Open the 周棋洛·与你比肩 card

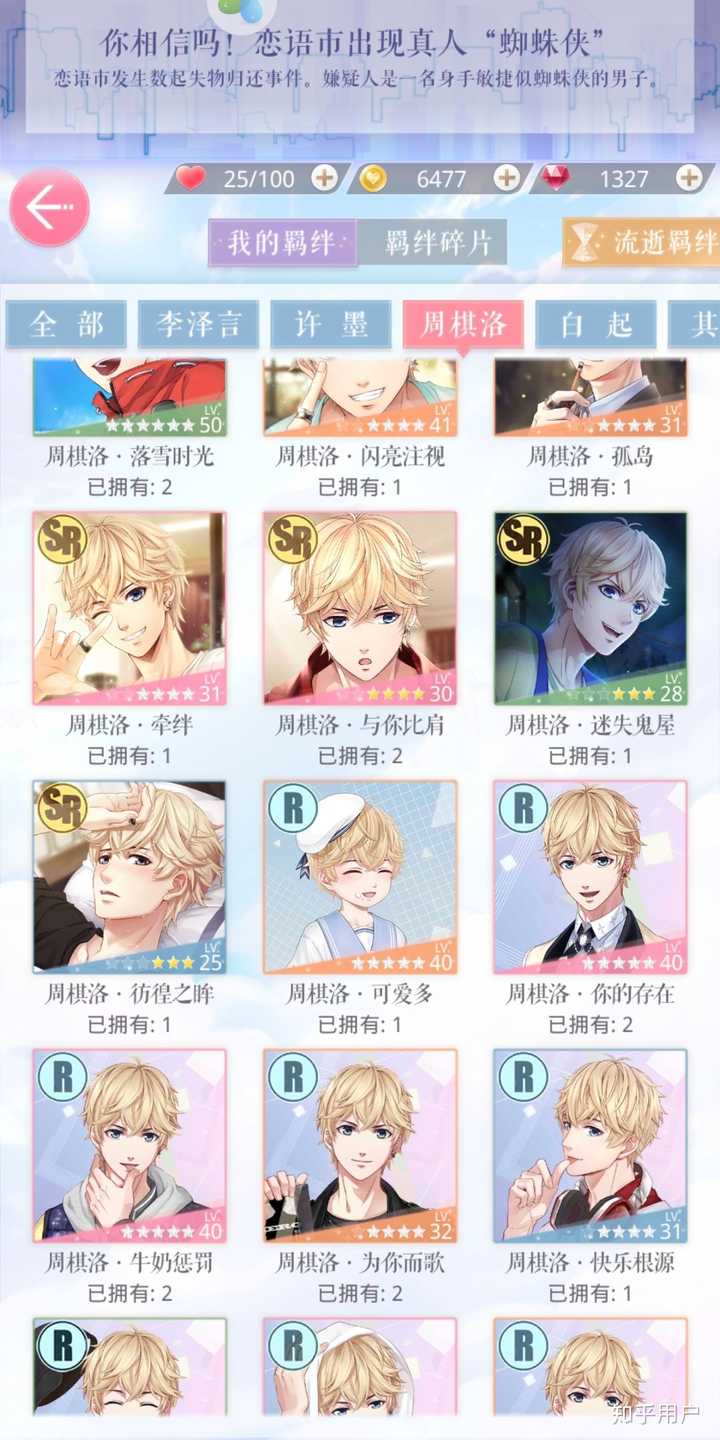point(360,608)
